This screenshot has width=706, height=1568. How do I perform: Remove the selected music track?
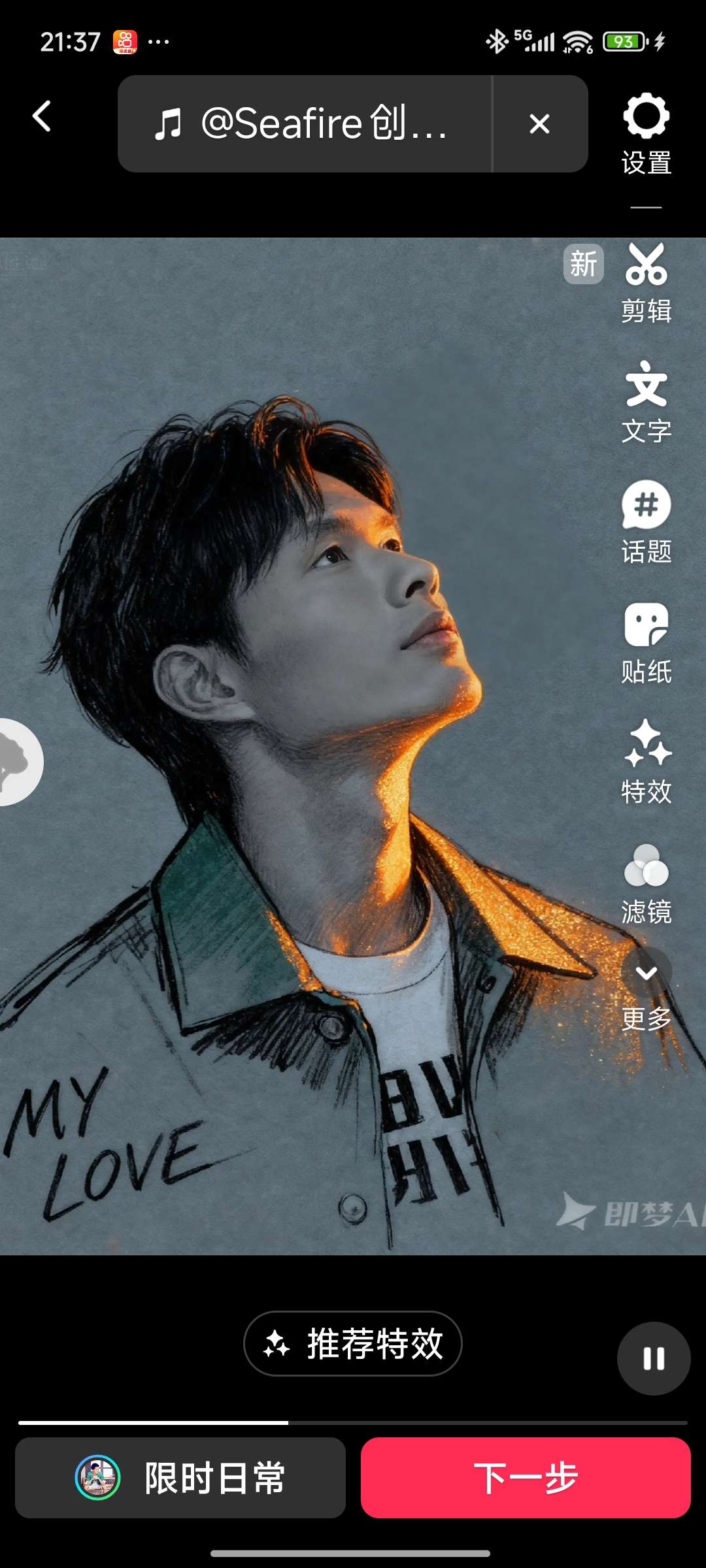(x=539, y=123)
